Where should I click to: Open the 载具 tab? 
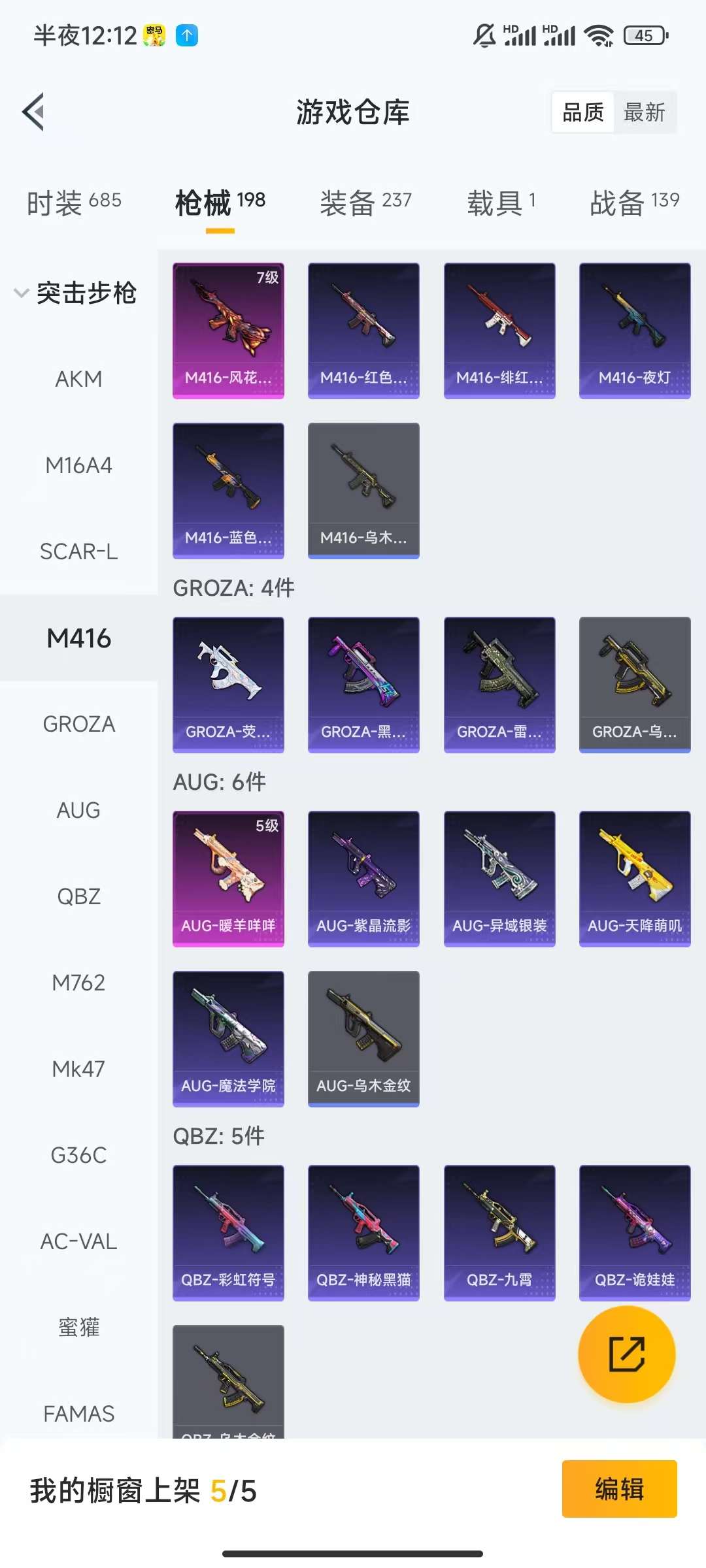[x=501, y=202]
